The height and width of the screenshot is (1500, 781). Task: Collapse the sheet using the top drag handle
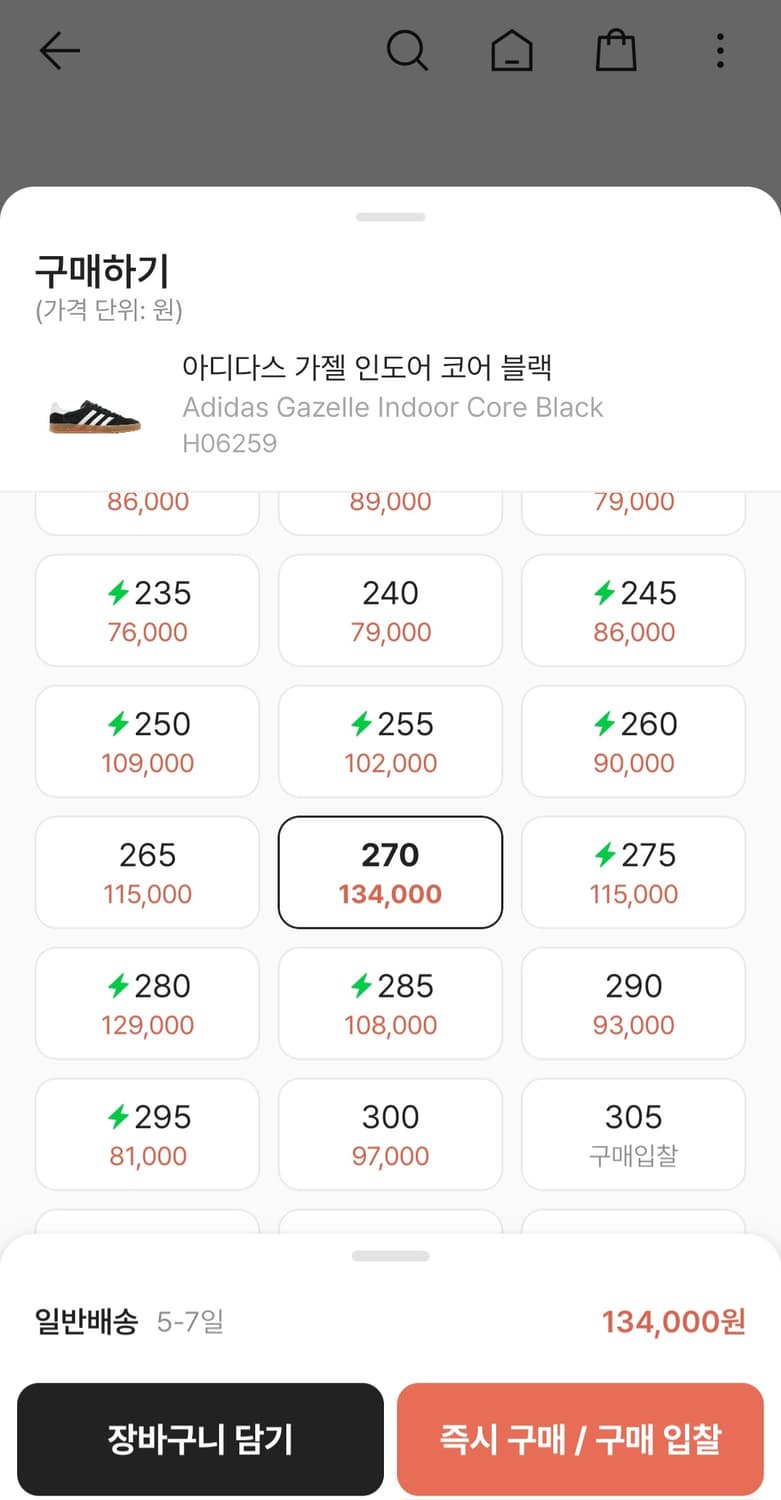pyautogui.click(x=390, y=216)
